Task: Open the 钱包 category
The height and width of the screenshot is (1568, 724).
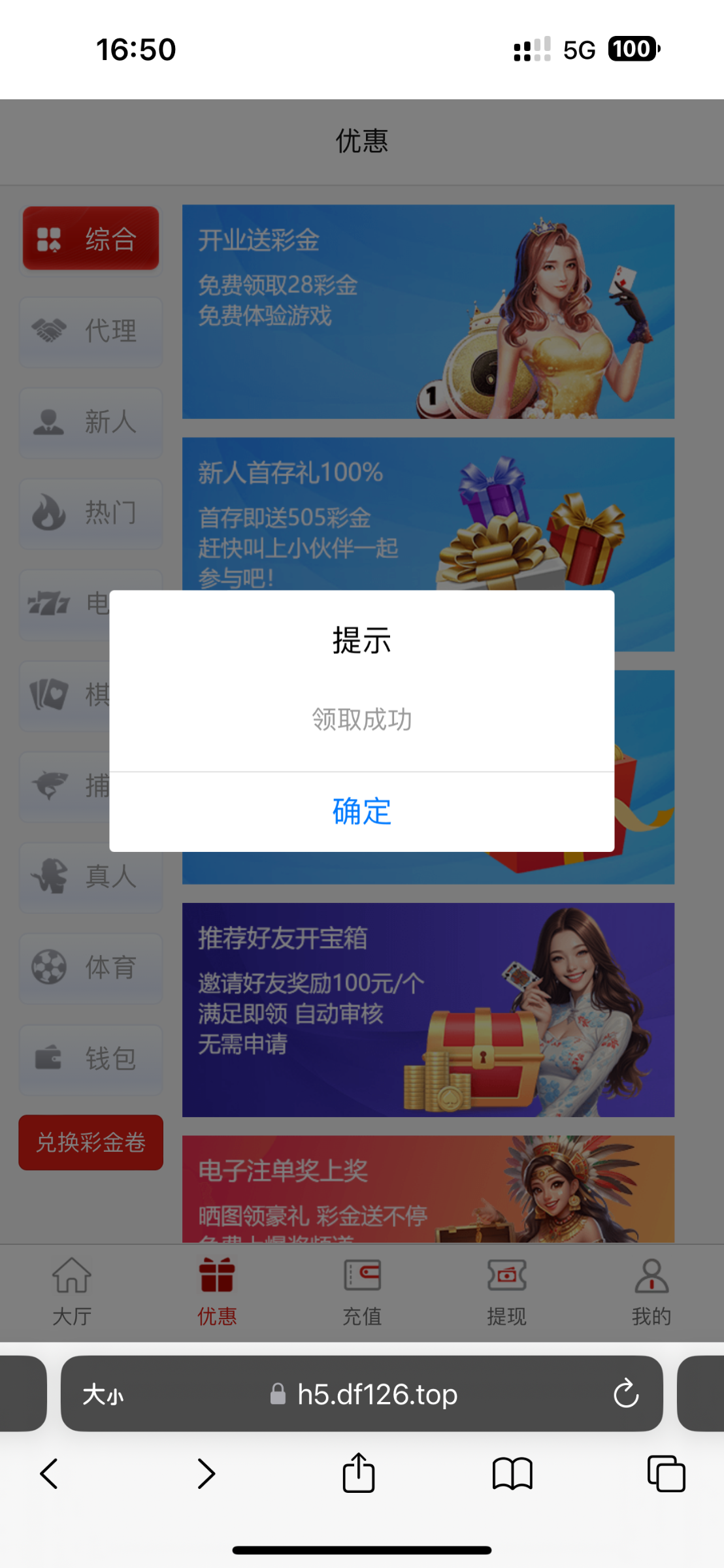Action: click(x=91, y=1058)
